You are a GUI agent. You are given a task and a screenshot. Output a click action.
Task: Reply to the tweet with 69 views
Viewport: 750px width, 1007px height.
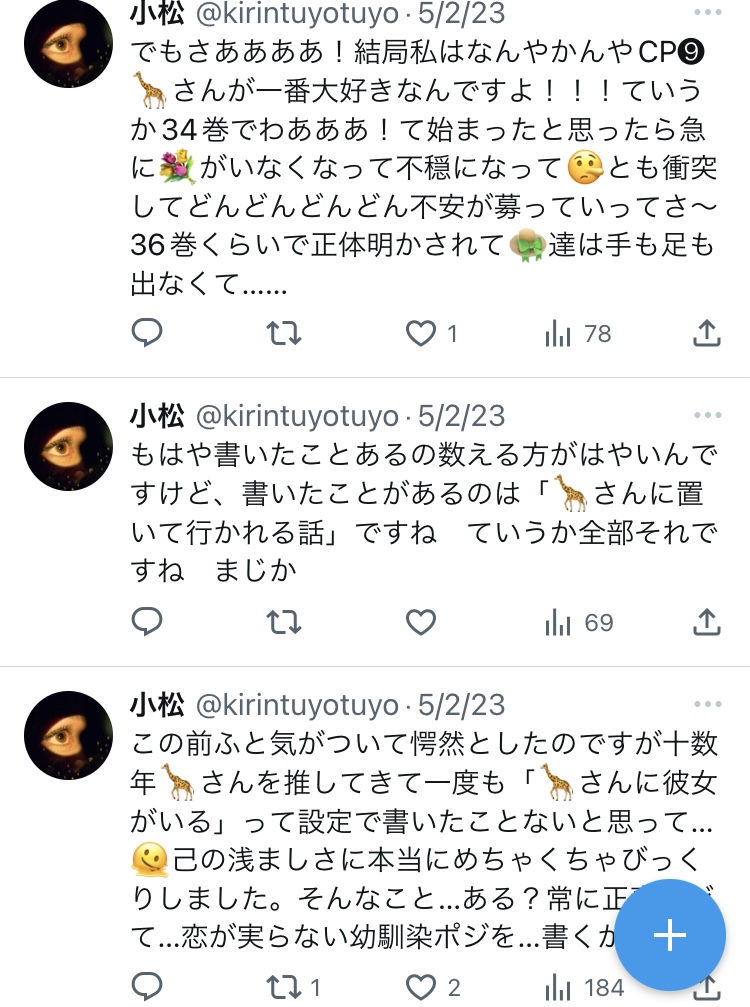tap(147, 623)
